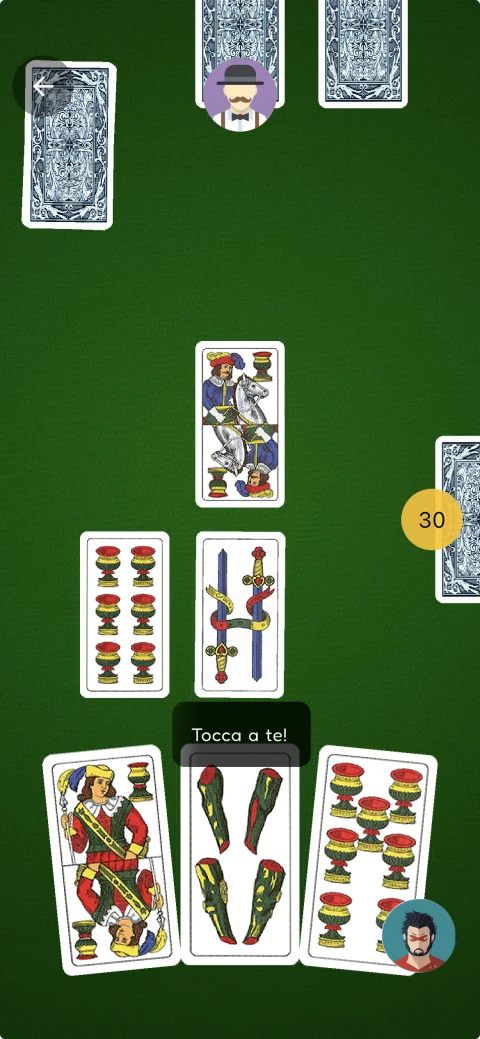480x1039 pixels.
Task: Select the six of cups on table
Action: 125,614
